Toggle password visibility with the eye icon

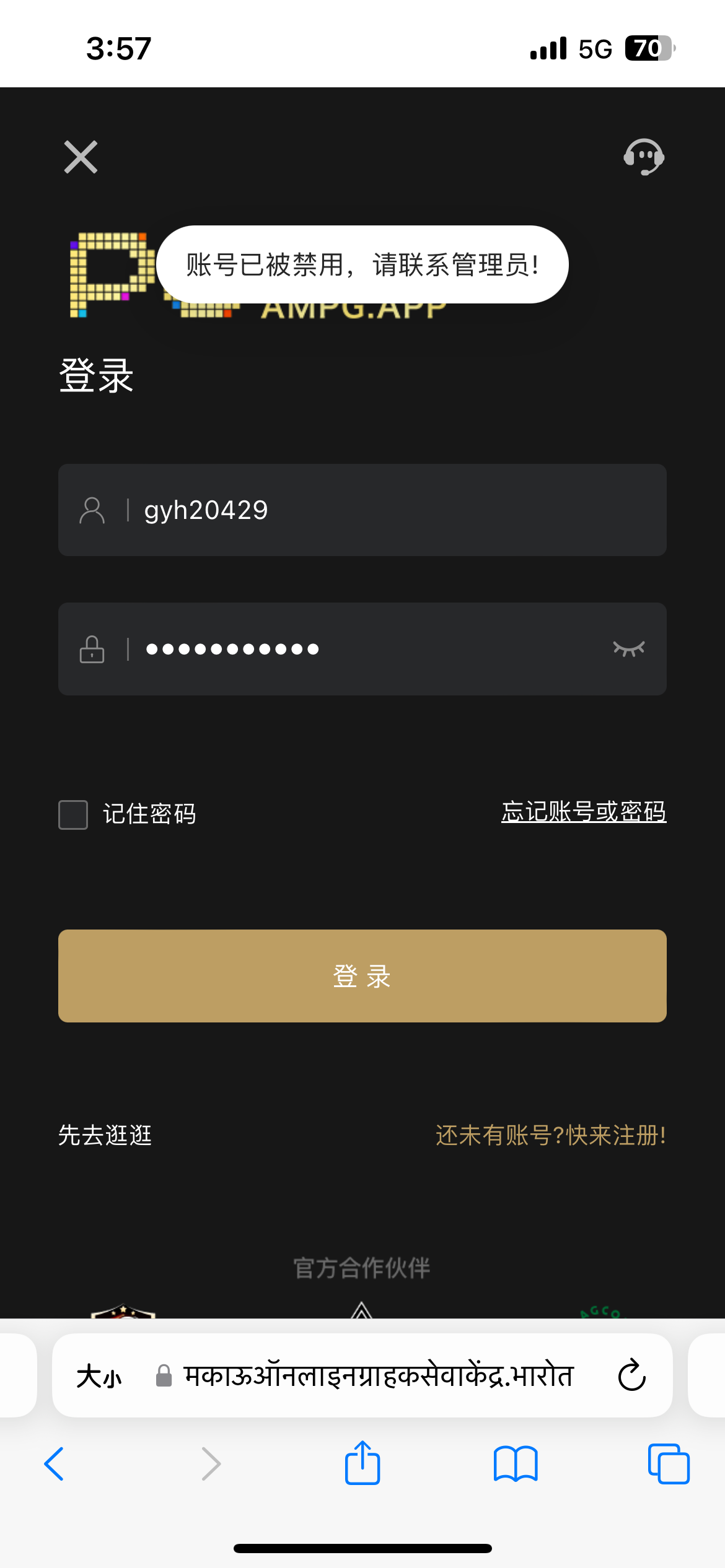pyautogui.click(x=628, y=648)
